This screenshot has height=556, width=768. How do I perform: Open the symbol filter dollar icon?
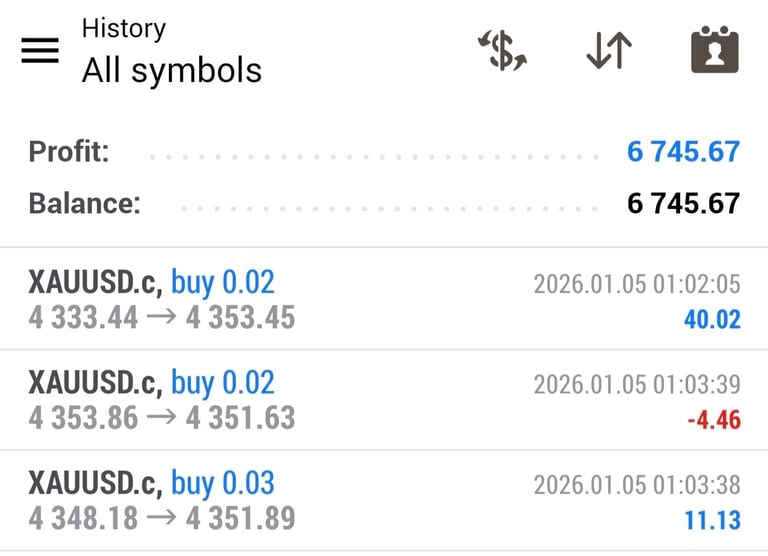pos(502,51)
